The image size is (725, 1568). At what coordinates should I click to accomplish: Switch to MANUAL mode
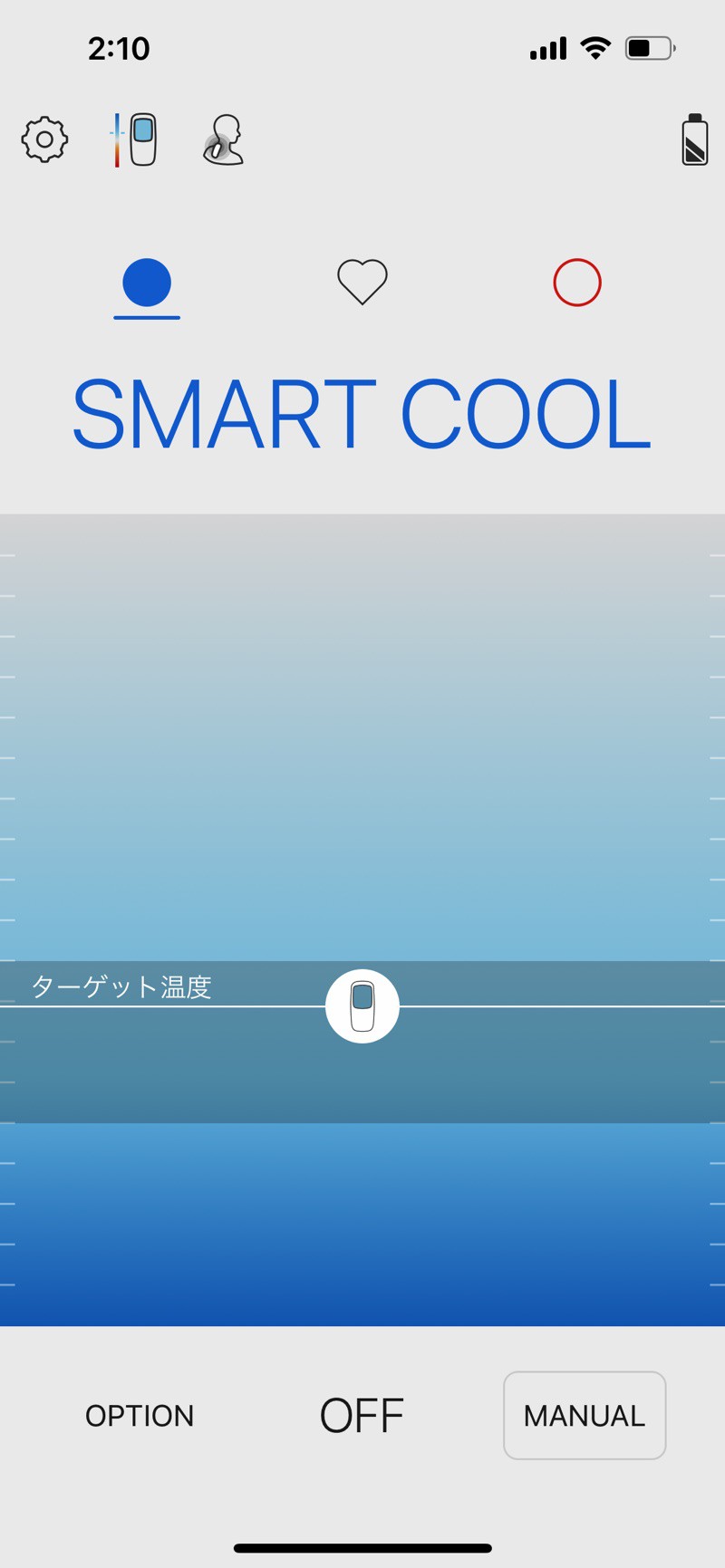(585, 1416)
